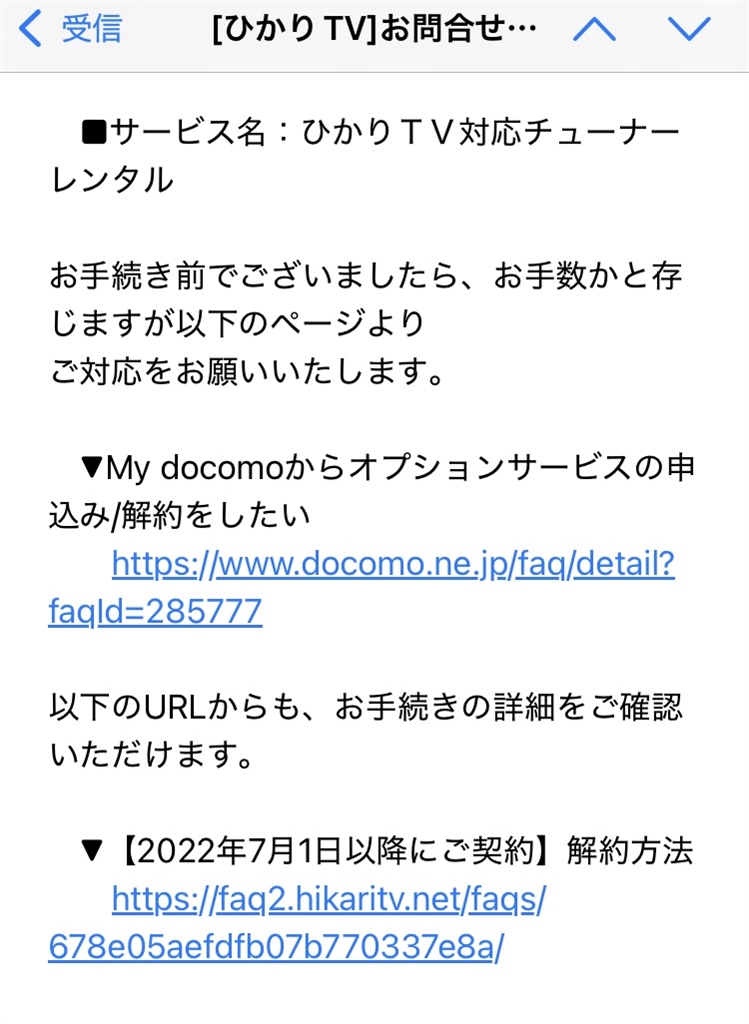Image resolution: width=749 pixels, height=1024 pixels.
Task: Go to the next message with down arrow
Action: [688, 29]
